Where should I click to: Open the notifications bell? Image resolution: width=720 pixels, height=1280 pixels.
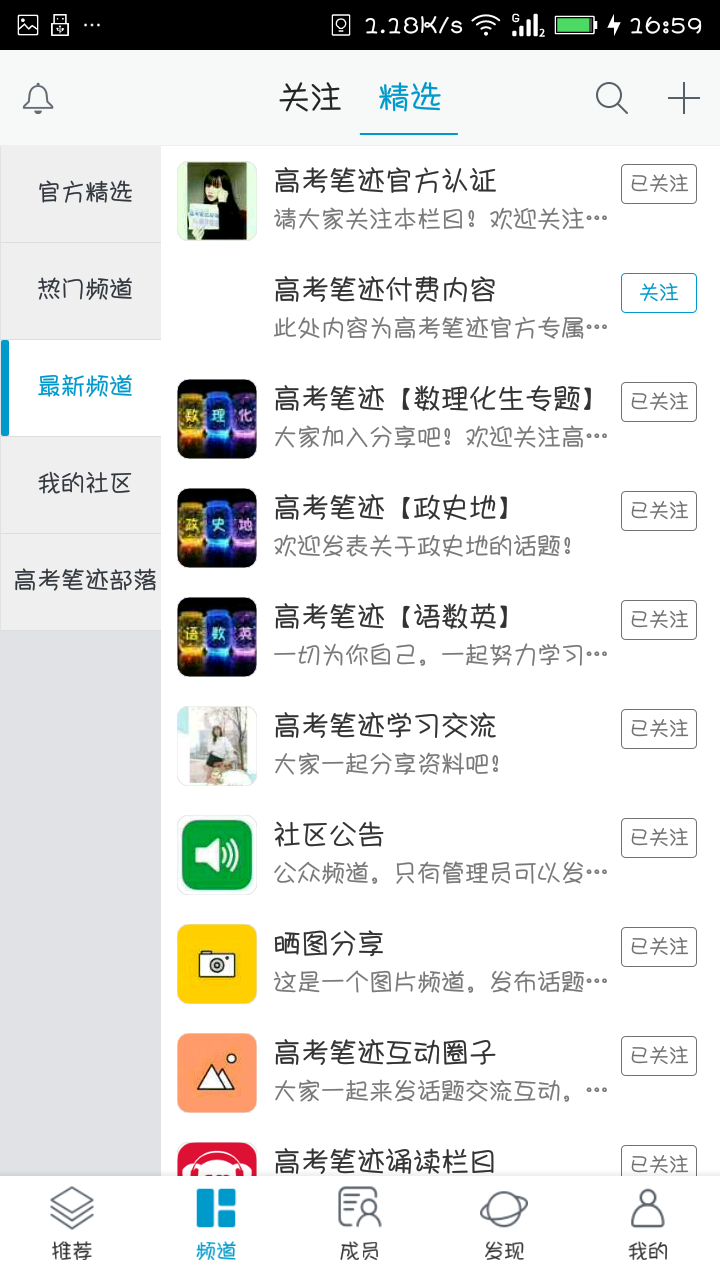(x=38, y=98)
